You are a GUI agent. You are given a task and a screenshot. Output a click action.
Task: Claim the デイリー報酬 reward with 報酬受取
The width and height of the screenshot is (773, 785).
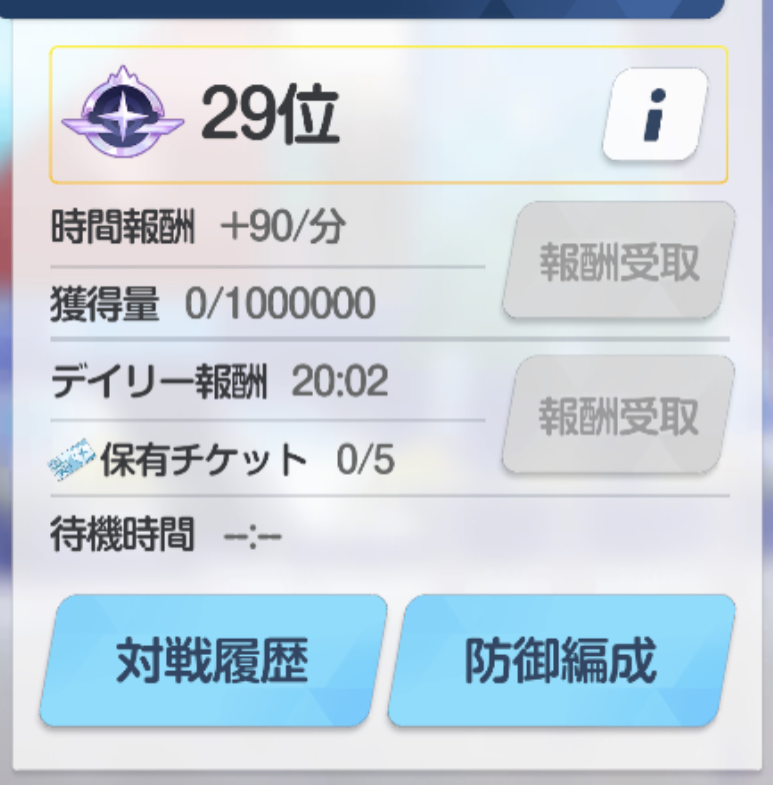click(x=618, y=414)
